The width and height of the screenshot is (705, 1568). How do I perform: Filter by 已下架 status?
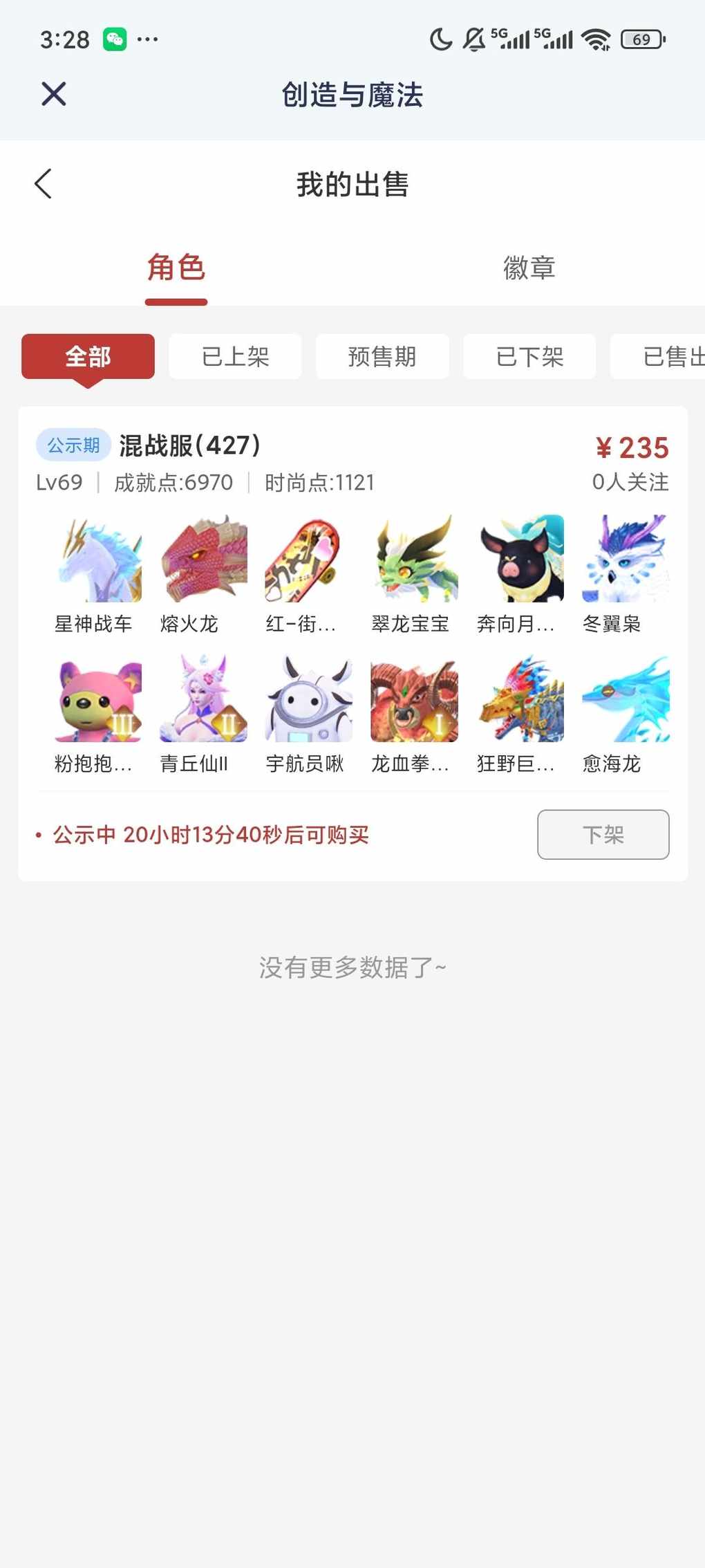tap(529, 357)
